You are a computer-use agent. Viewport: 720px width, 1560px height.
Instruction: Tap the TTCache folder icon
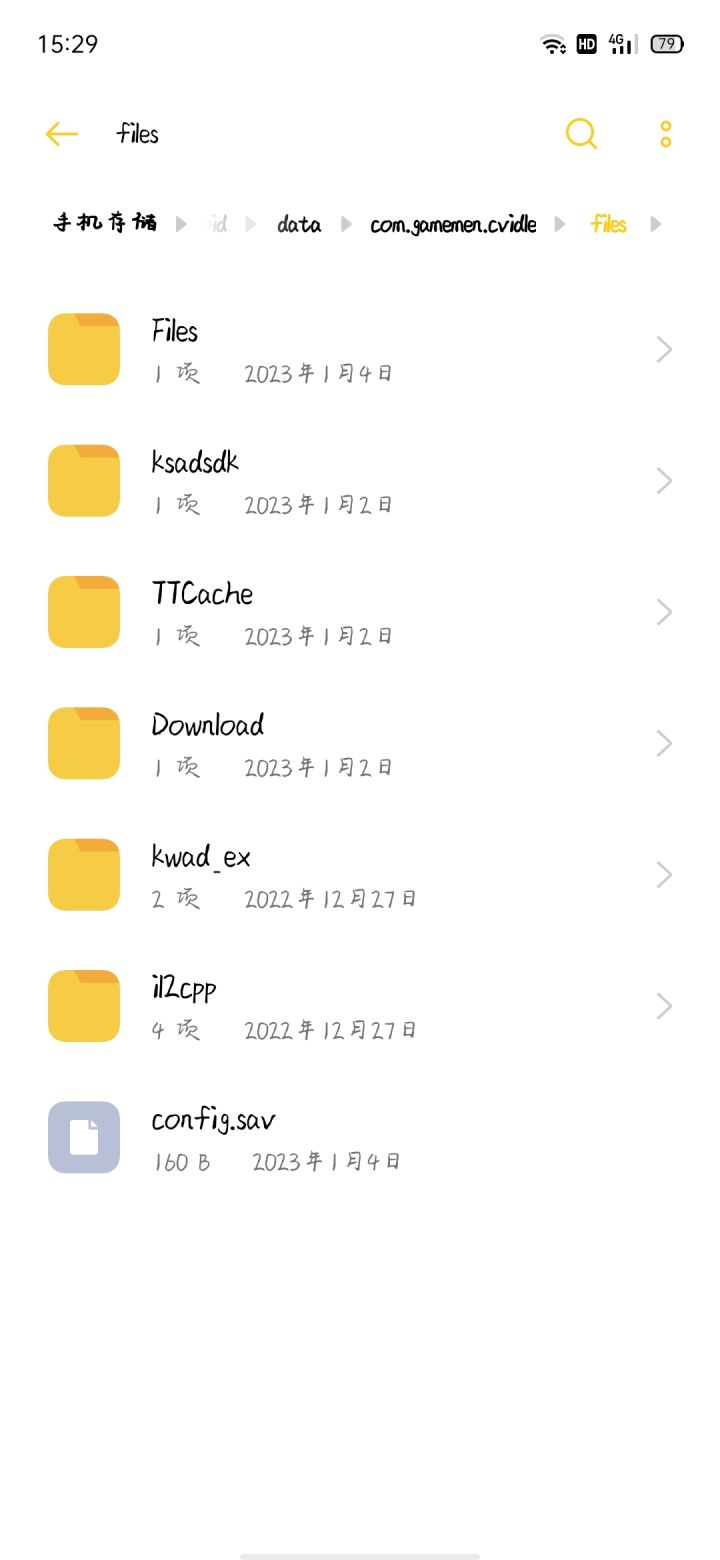tap(83, 612)
